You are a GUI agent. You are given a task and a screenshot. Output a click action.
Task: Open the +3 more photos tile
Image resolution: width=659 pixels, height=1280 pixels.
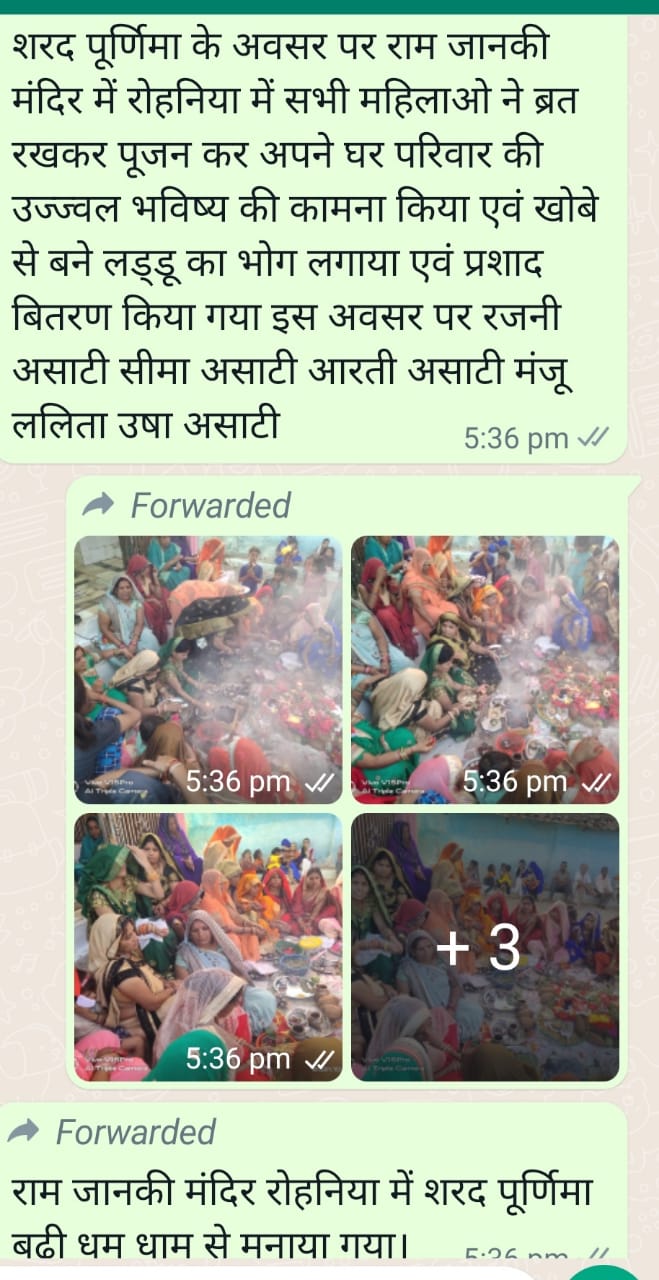point(485,947)
